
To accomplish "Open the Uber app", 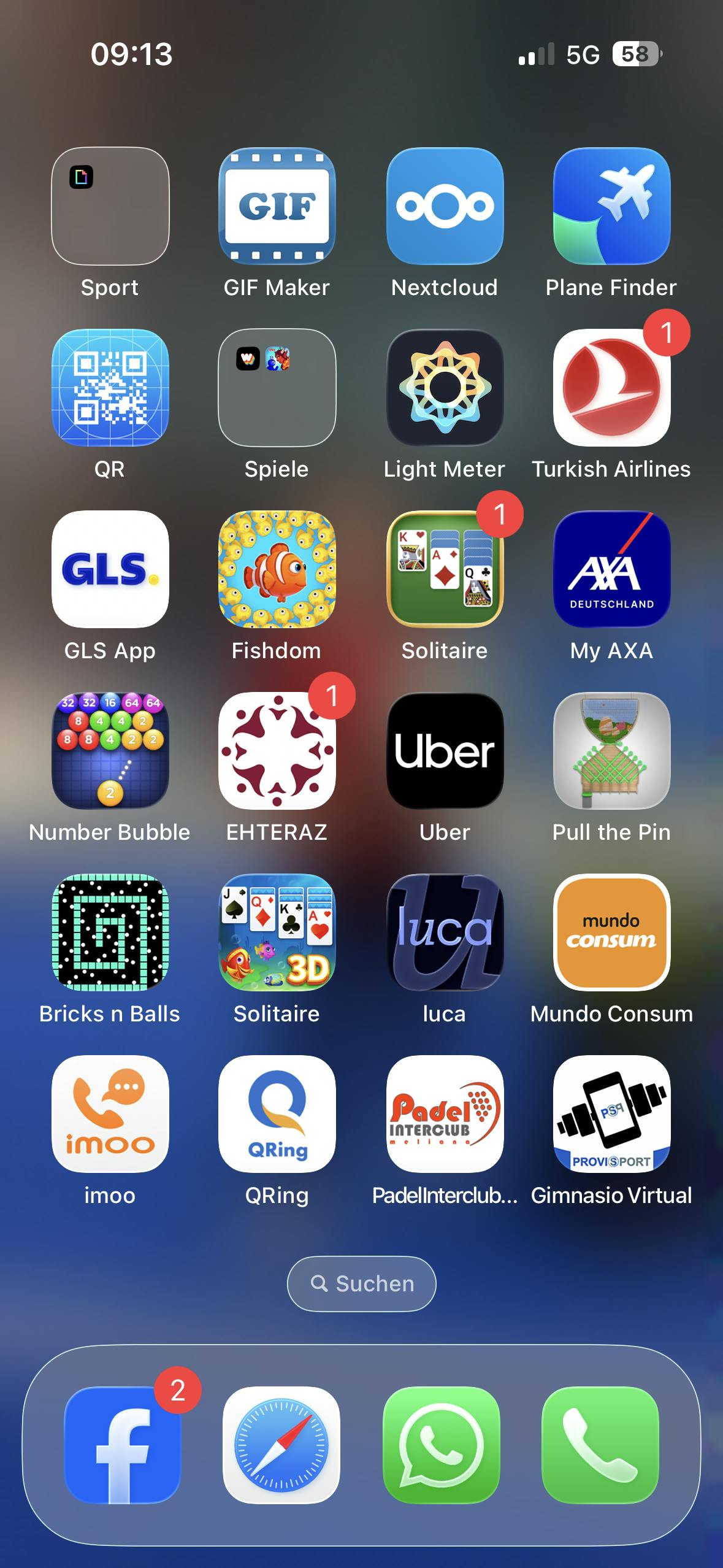I will click(445, 751).
